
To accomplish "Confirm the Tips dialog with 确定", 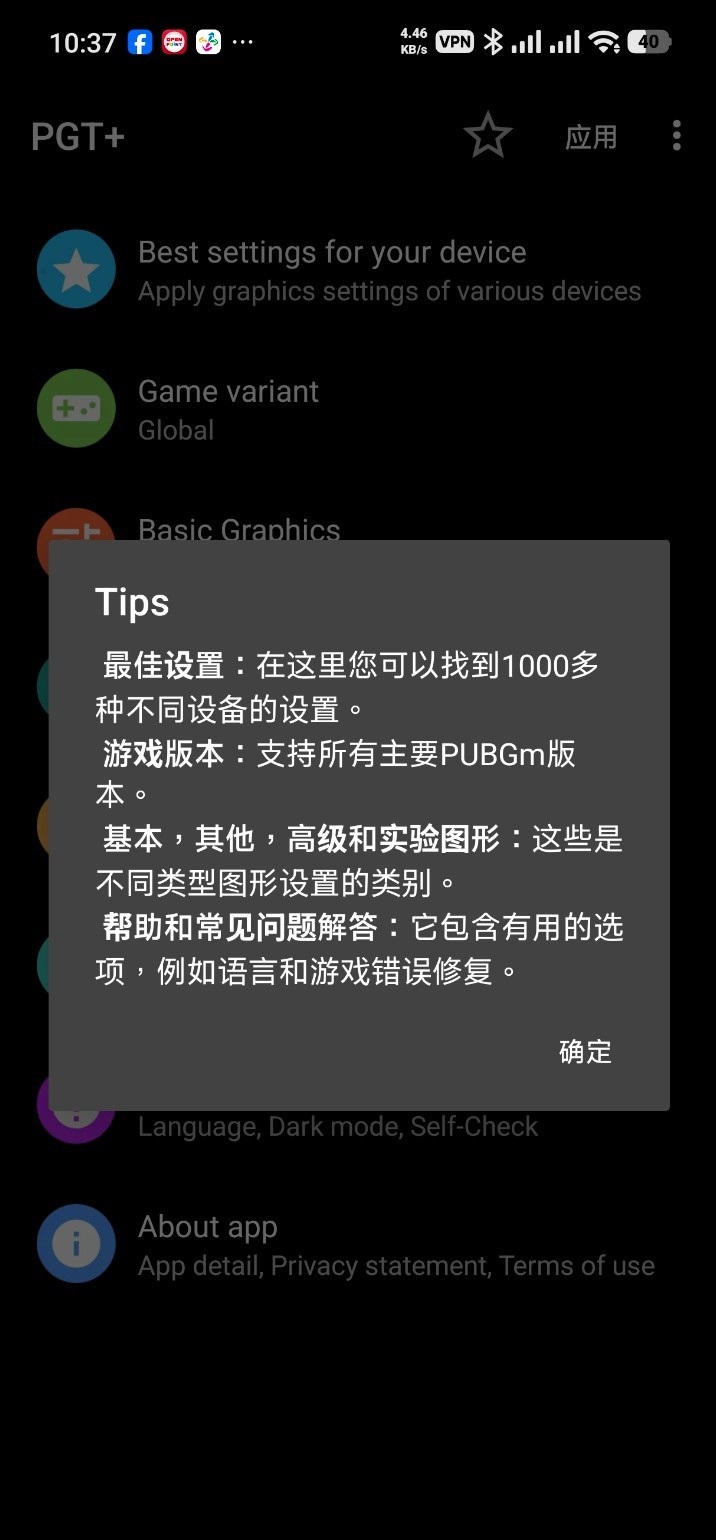I will click(585, 1052).
